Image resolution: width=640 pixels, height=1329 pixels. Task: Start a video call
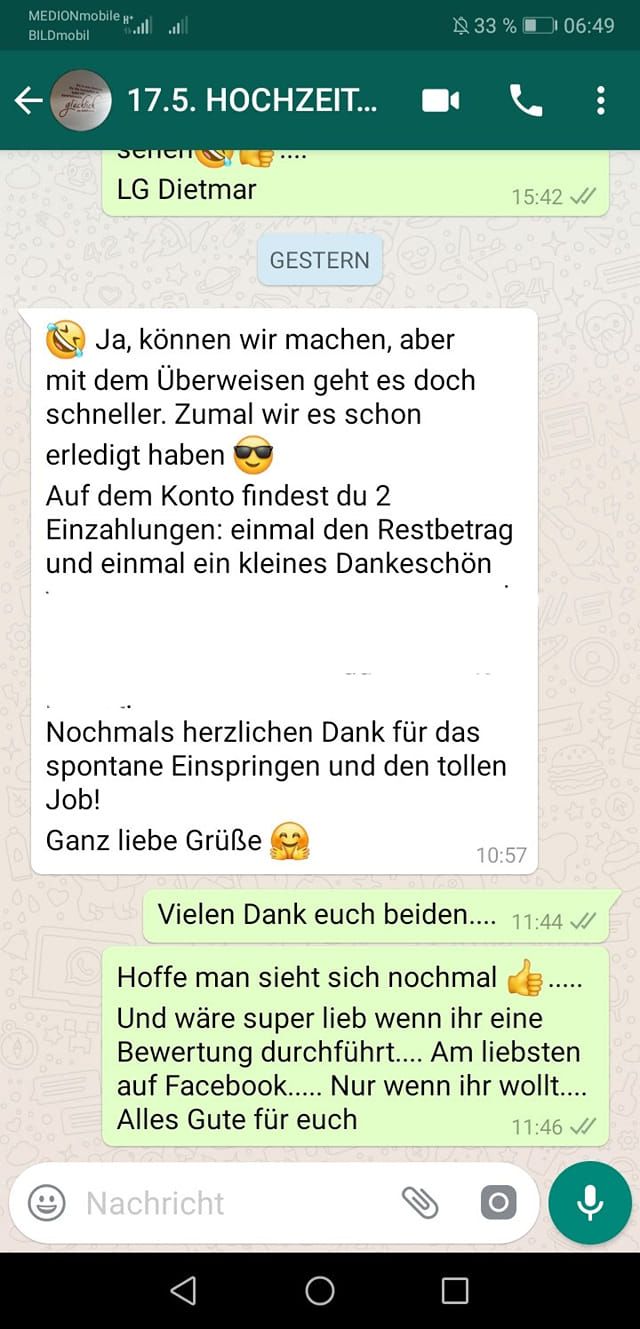click(440, 100)
